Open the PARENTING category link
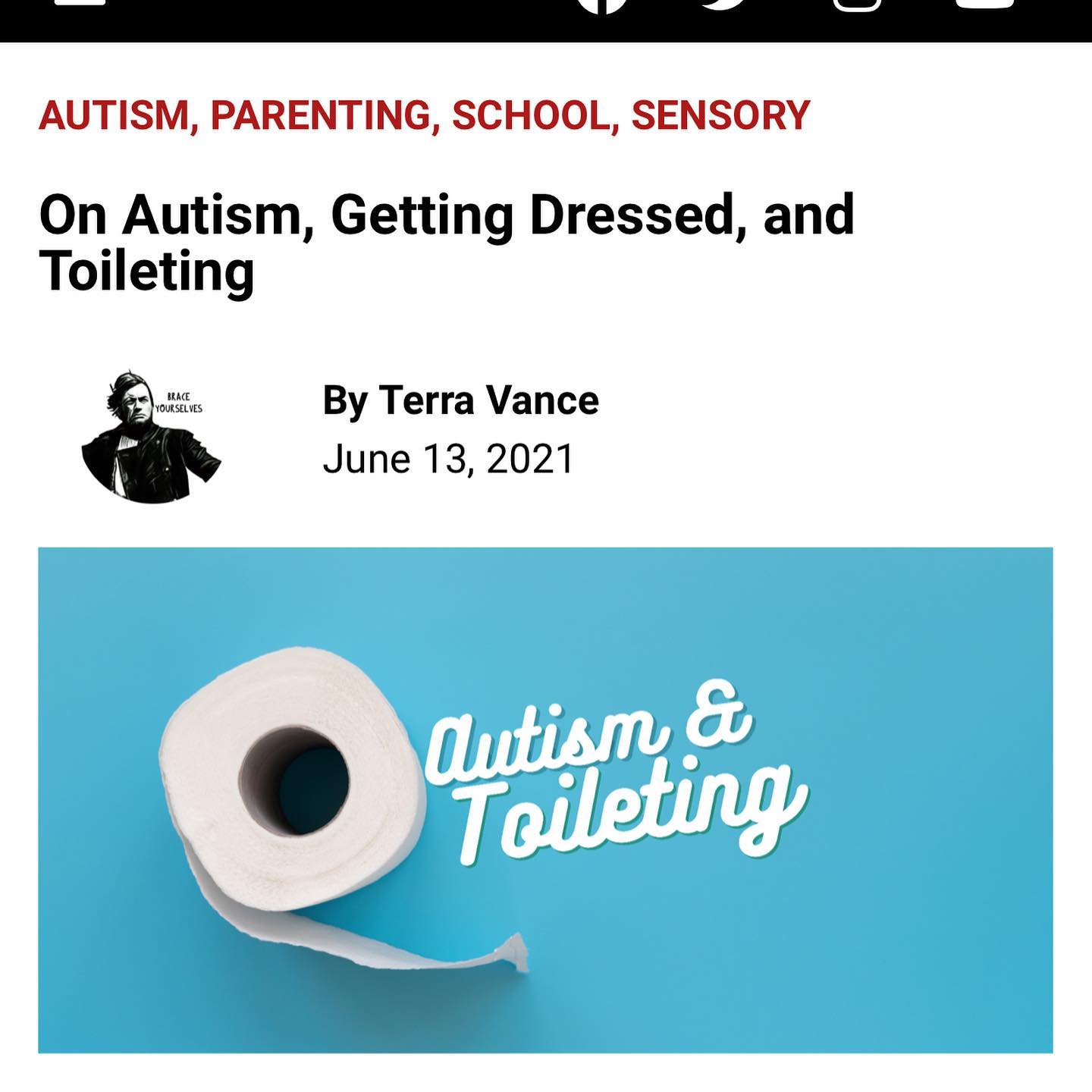This screenshot has width=1092, height=1092. [319, 115]
